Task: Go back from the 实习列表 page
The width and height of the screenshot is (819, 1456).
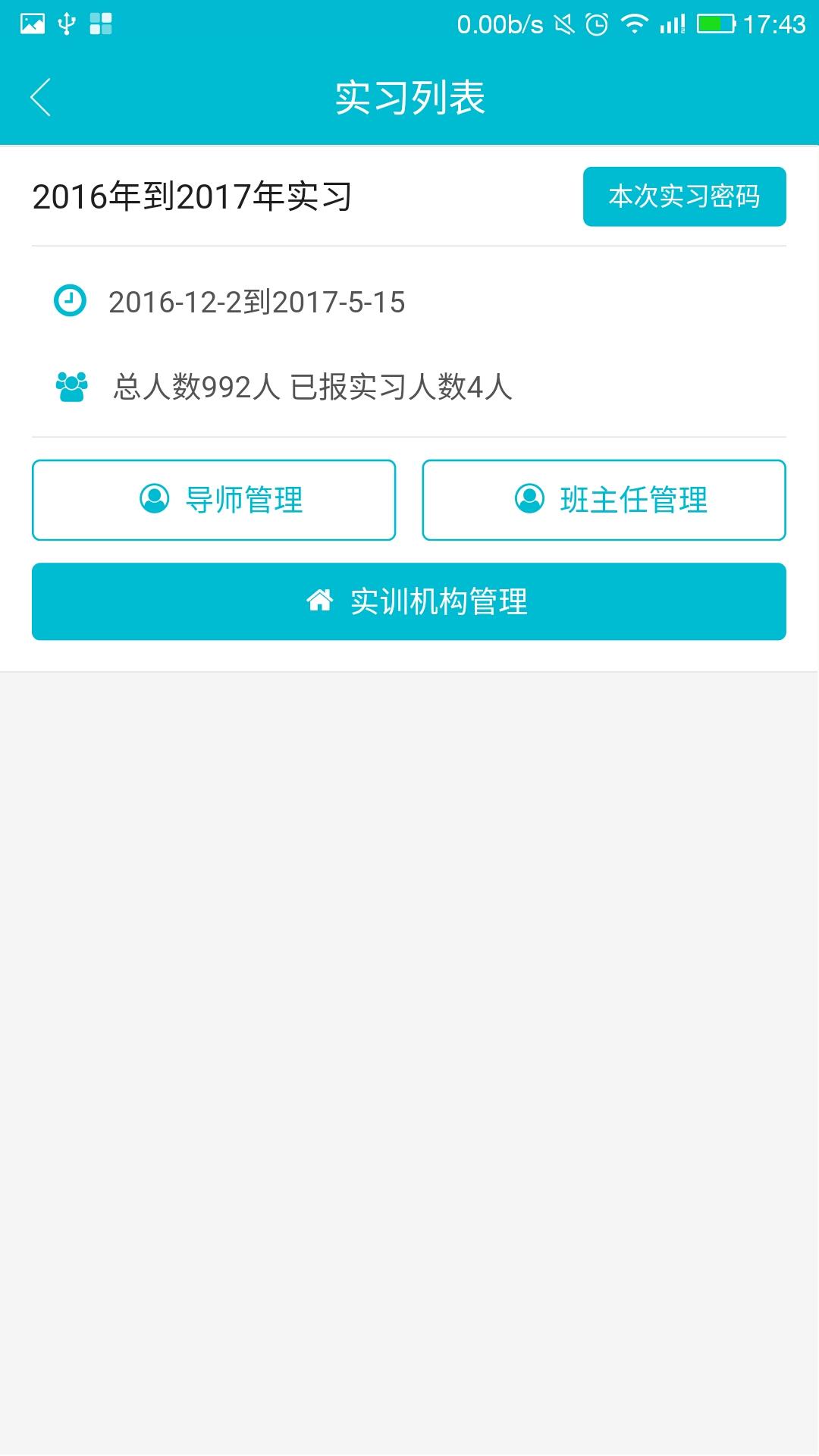Action: pos(41,97)
